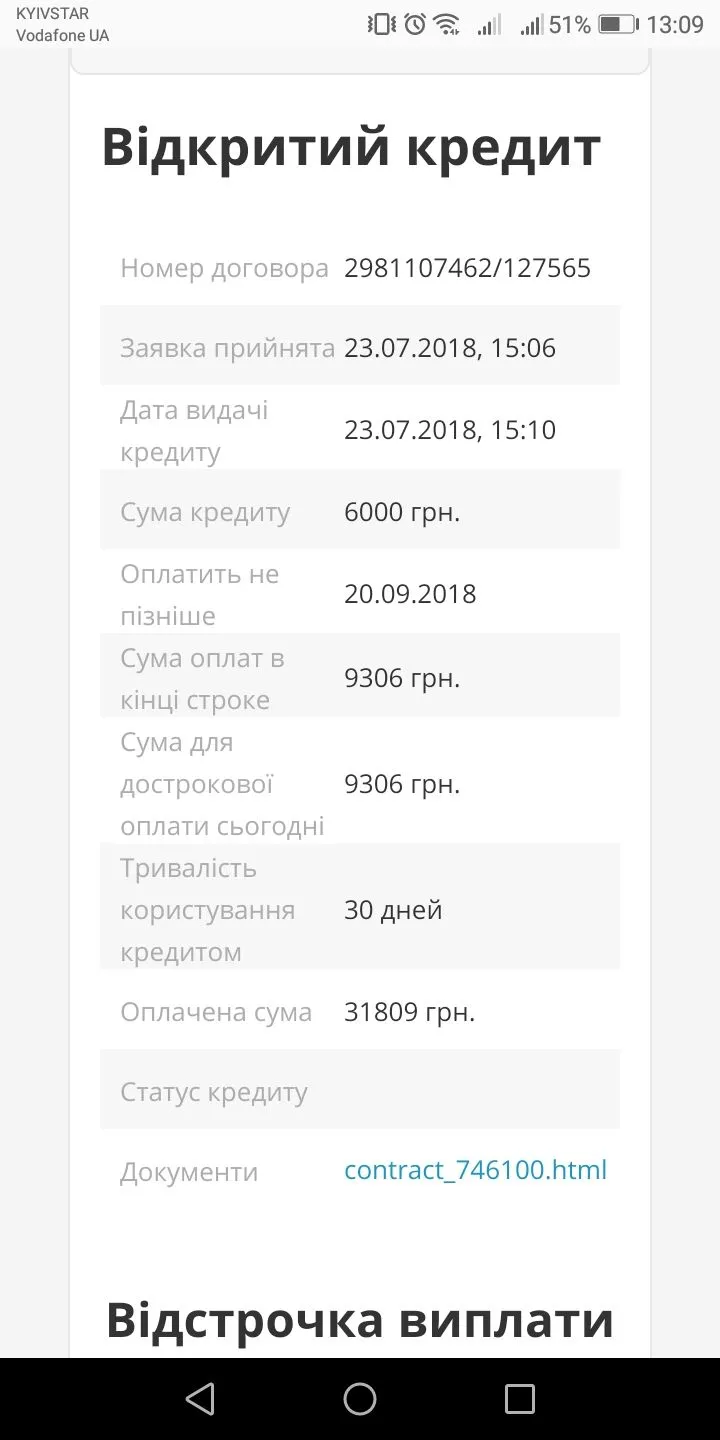Open the contract_746100.html document link
The width and height of the screenshot is (720, 1440).
coord(475,1170)
